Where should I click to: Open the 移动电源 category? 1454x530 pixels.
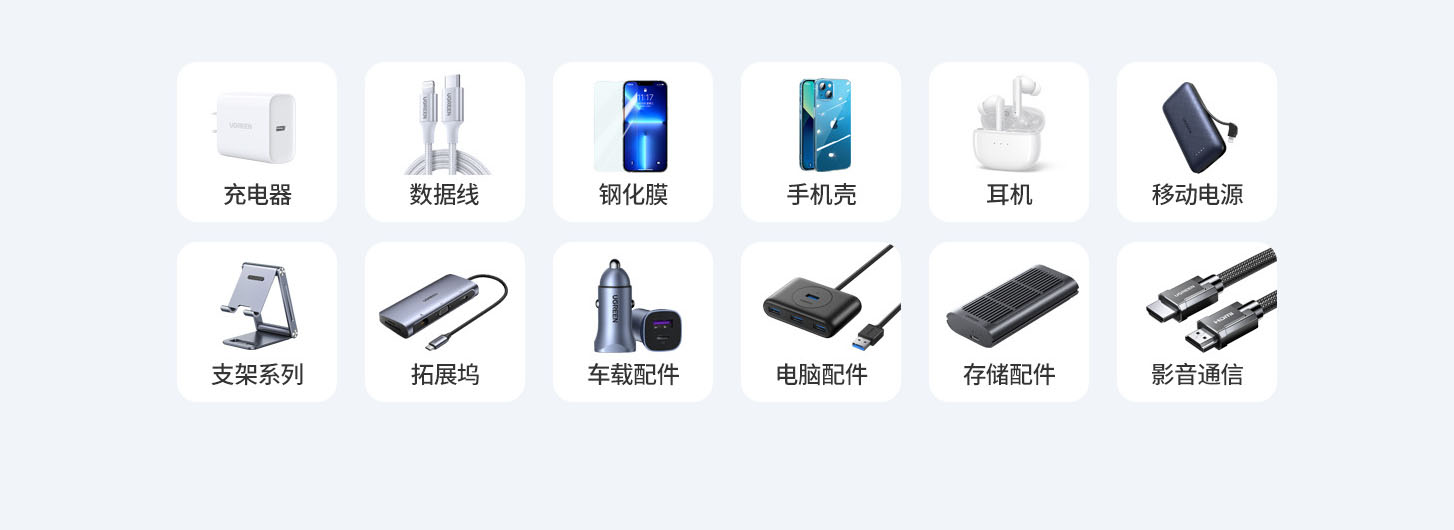click(x=1197, y=142)
